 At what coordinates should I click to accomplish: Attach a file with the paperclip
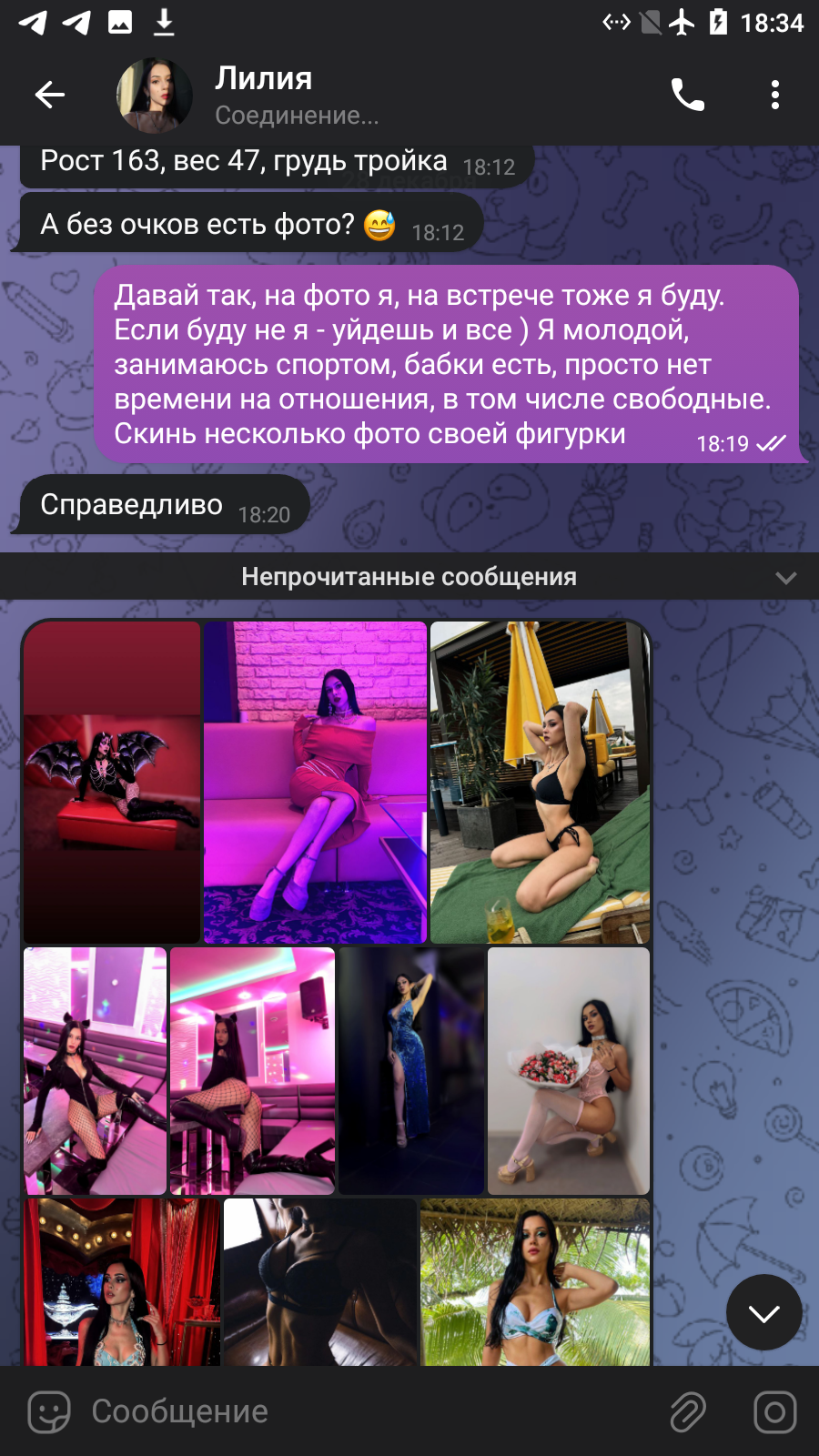pyautogui.click(x=688, y=1412)
